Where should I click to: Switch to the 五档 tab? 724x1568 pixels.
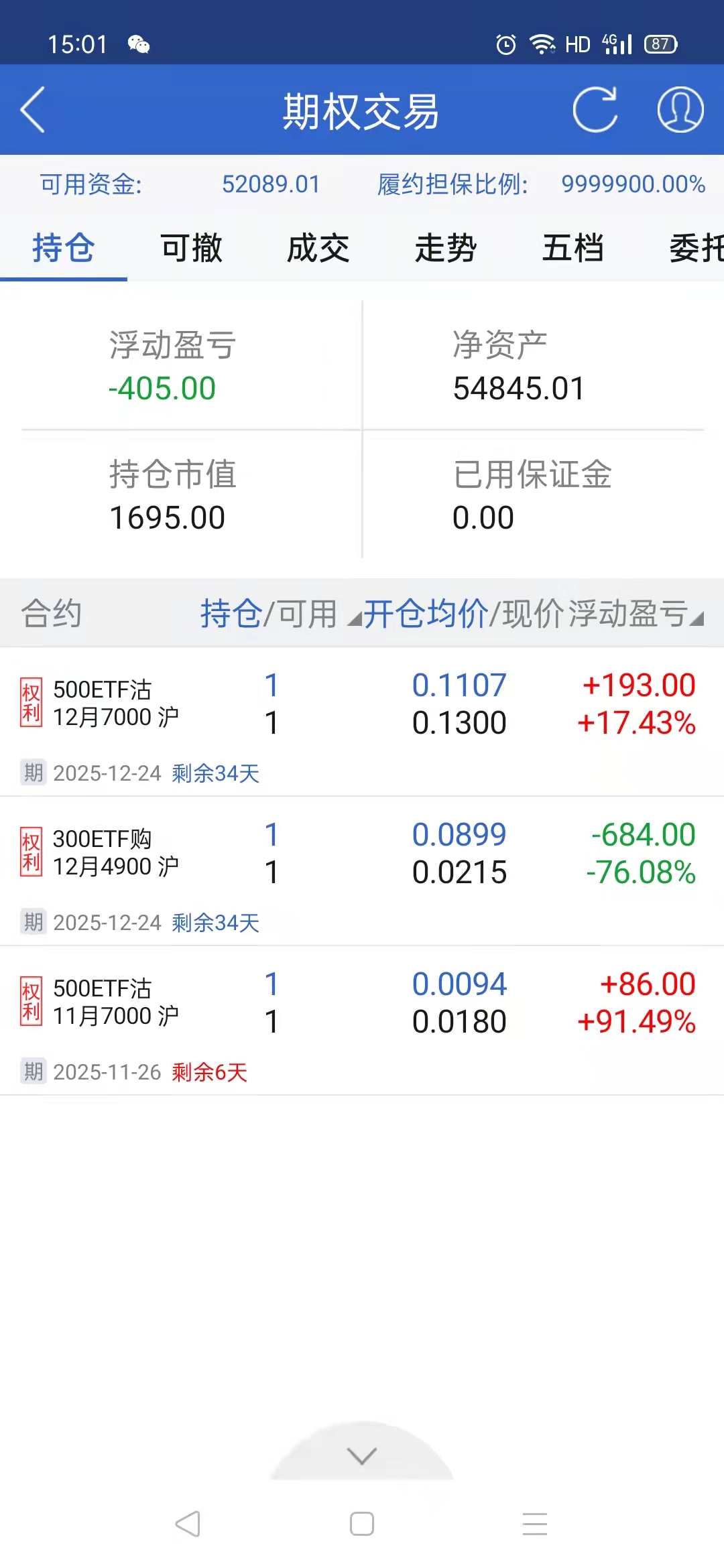(x=573, y=249)
